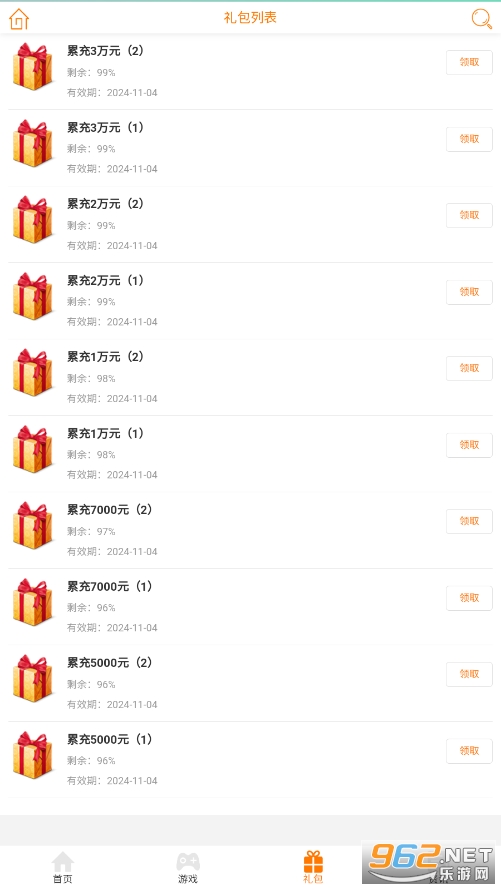Screen dimensions: 501x890
Task: Claim the 累充7000元（1）gift pack
Action: (469, 598)
